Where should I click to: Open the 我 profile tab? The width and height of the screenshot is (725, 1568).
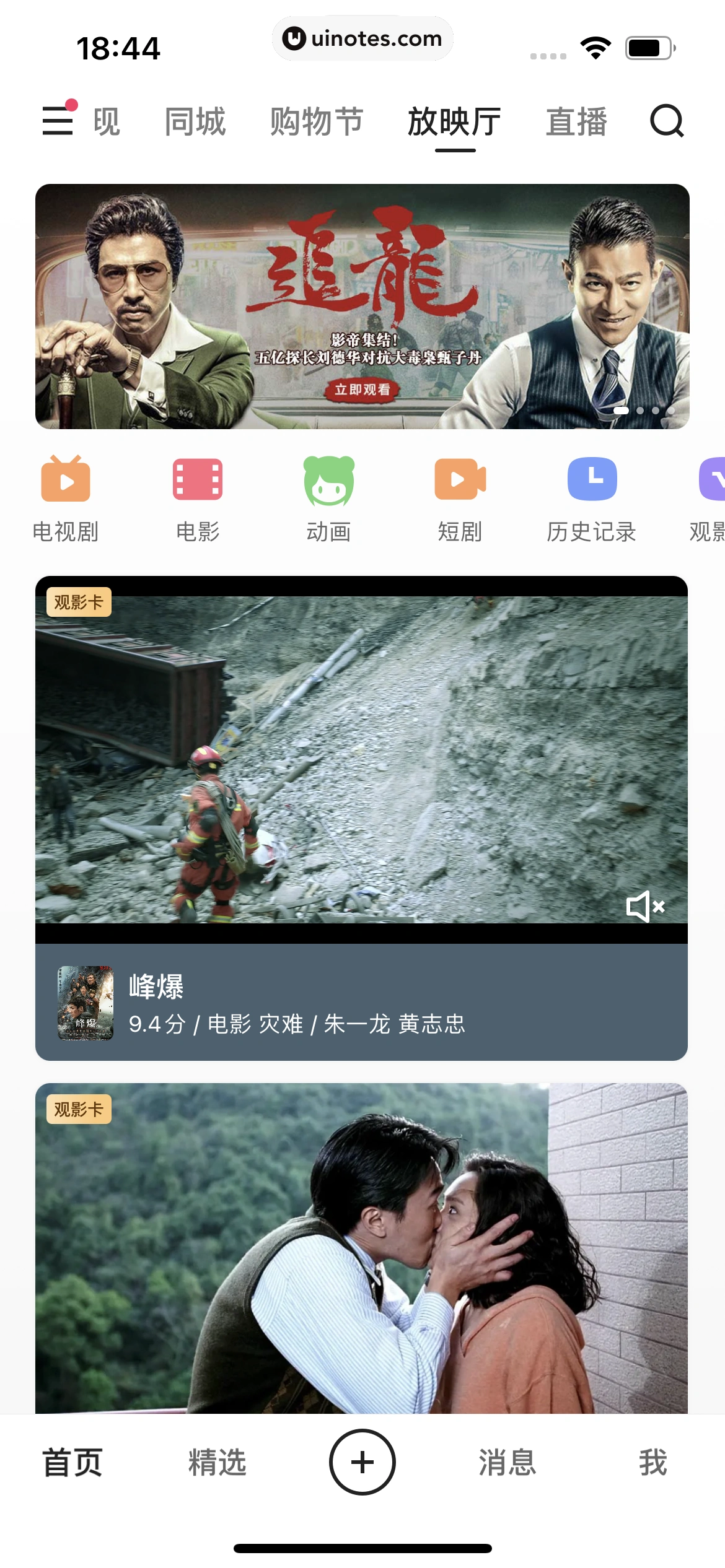coord(652,1462)
